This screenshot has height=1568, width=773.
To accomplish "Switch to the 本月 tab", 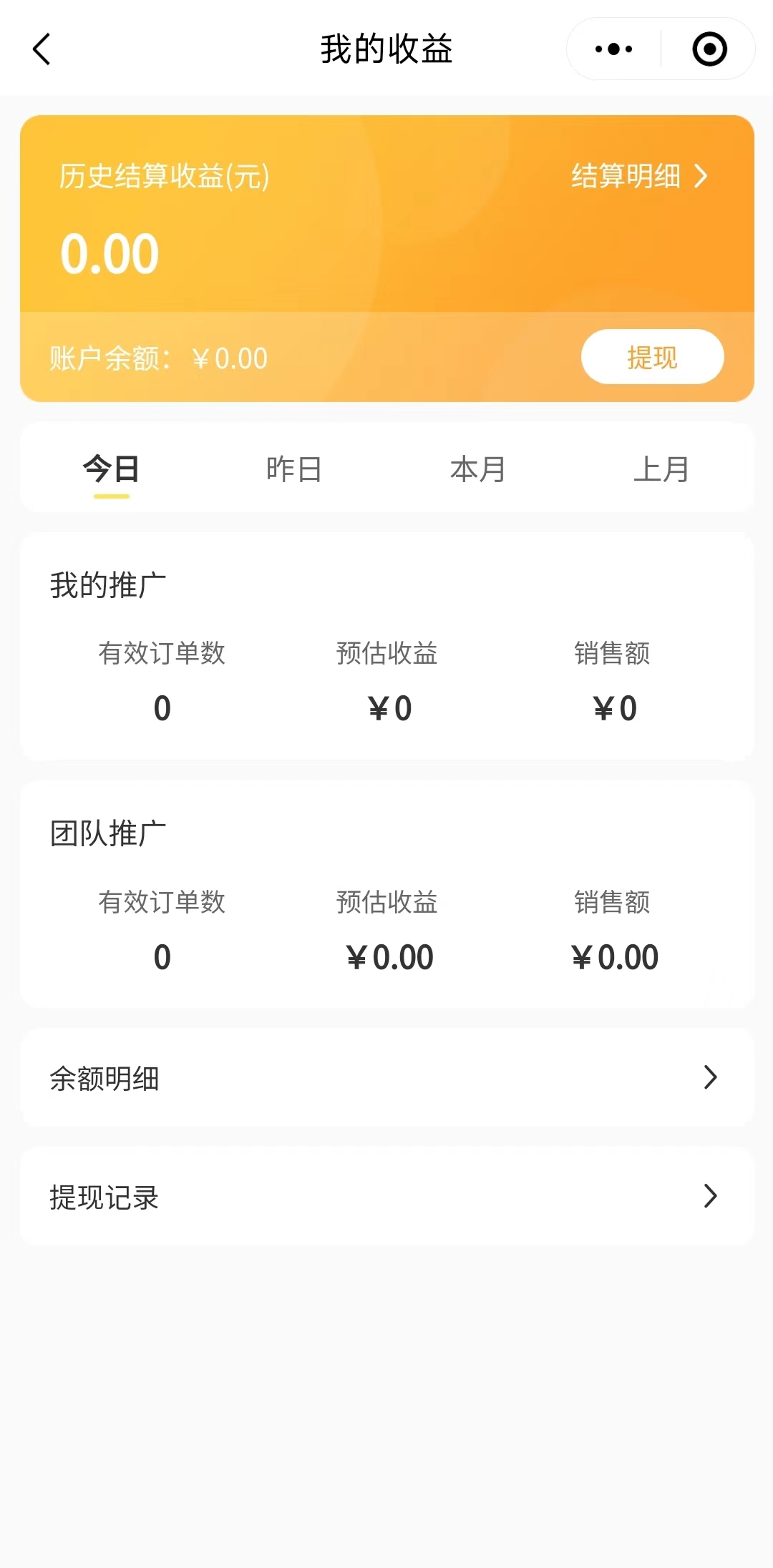I will click(x=477, y=469).
